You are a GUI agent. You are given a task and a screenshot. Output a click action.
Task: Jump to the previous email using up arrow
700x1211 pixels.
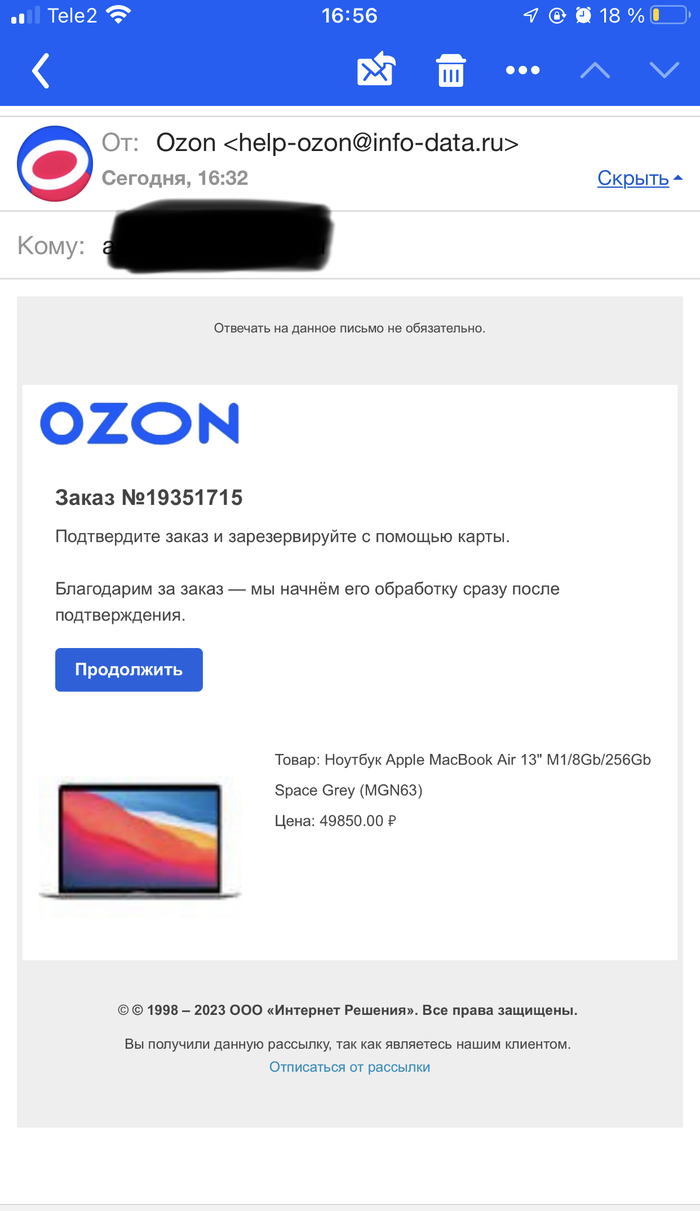pyautogui.click(x=595, y=70)
